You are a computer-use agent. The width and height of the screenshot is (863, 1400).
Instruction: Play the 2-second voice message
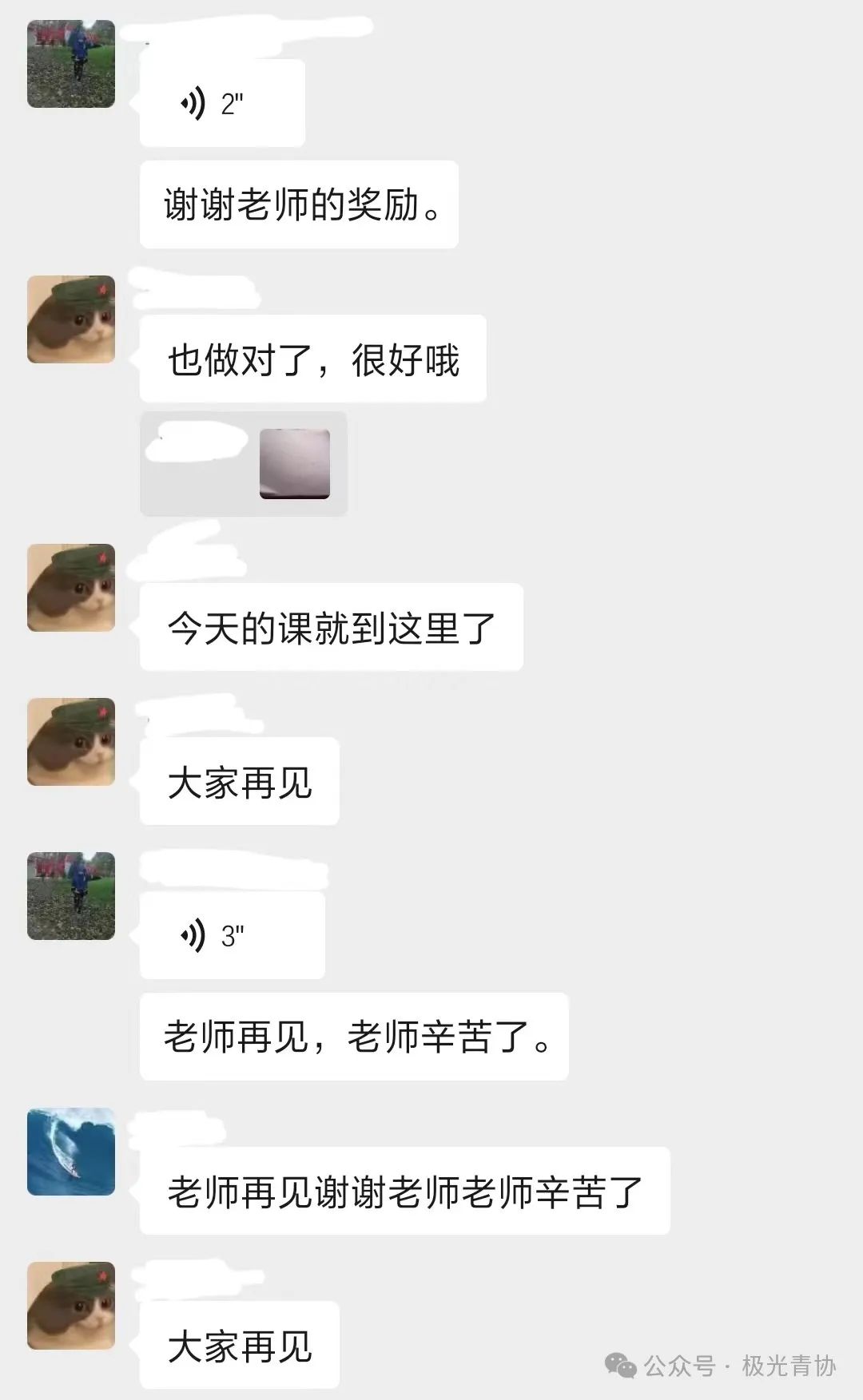coord(224,104)
